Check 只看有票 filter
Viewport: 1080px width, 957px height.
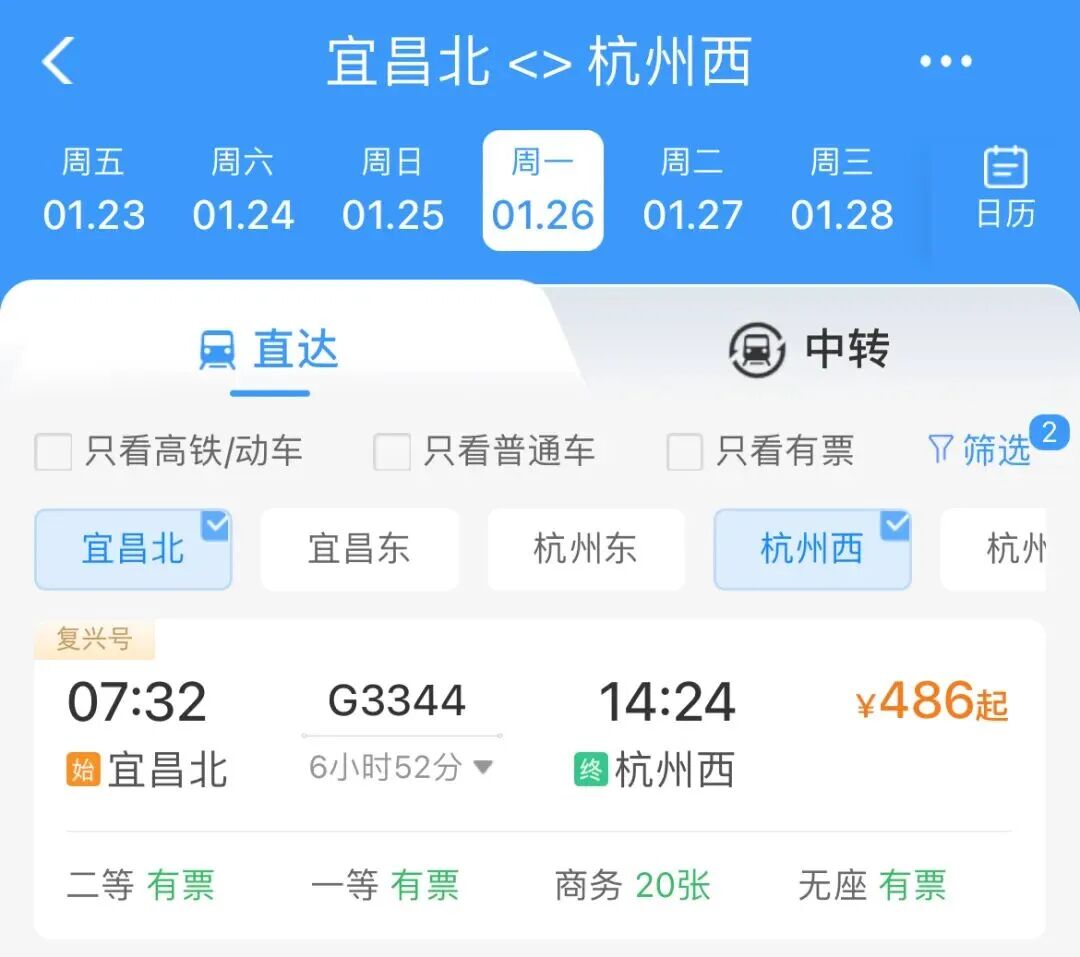(x=685, y=452)
